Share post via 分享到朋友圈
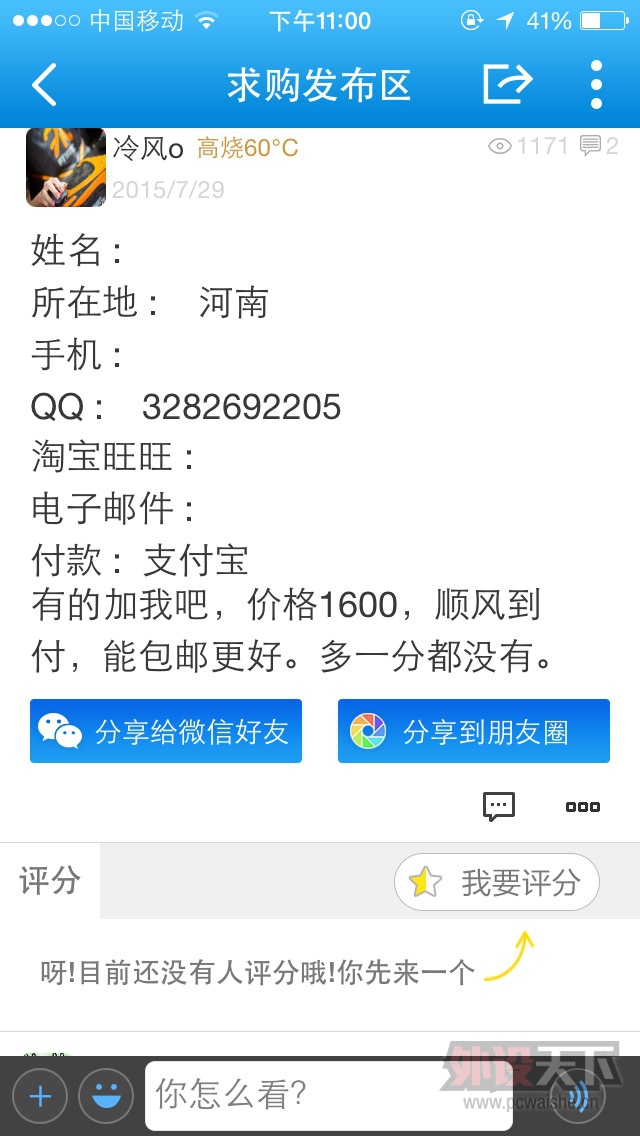The height and width of the screenshot is (1136, 640). tap(474, 731)
